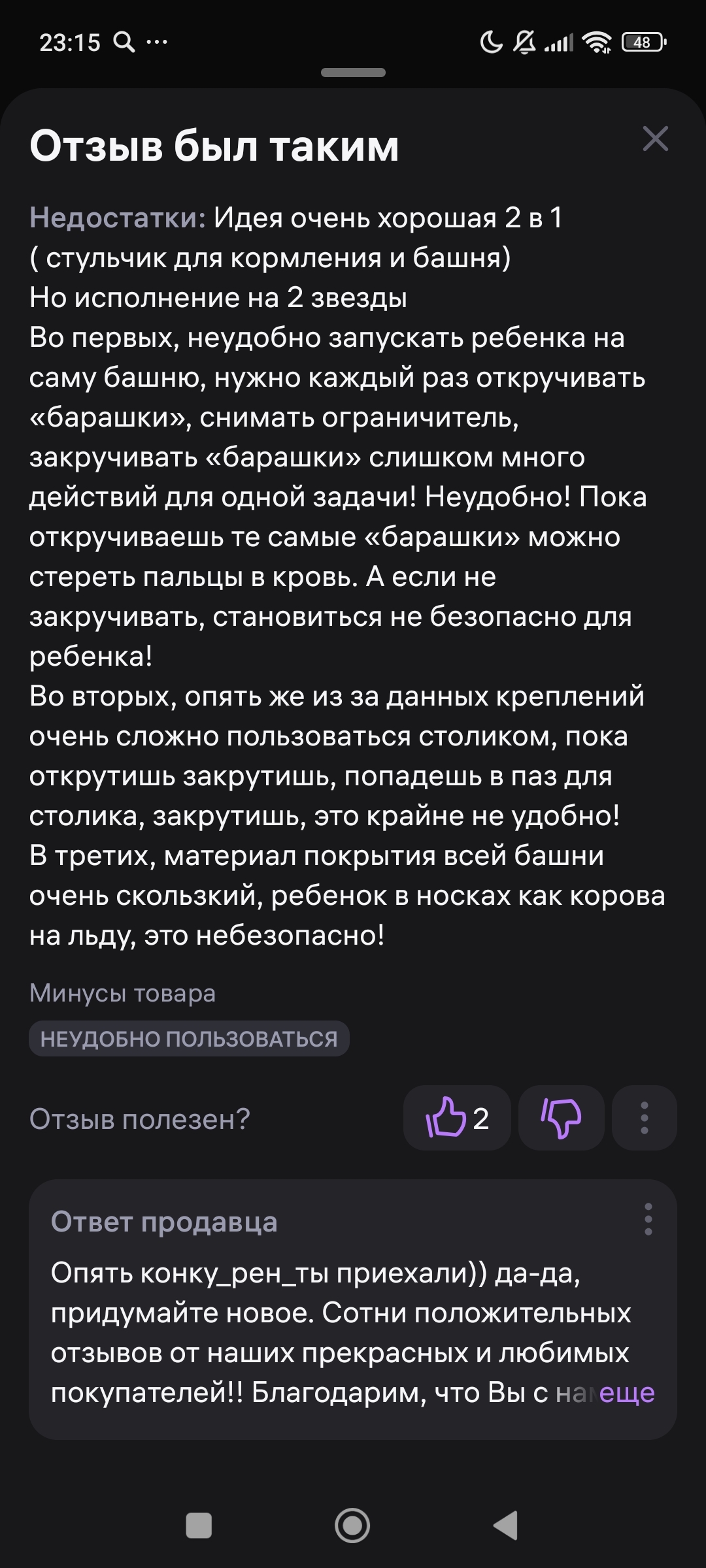Screen dimensions: 706x1568
Task: Return to the home screen
Action: click(352, 1526)
